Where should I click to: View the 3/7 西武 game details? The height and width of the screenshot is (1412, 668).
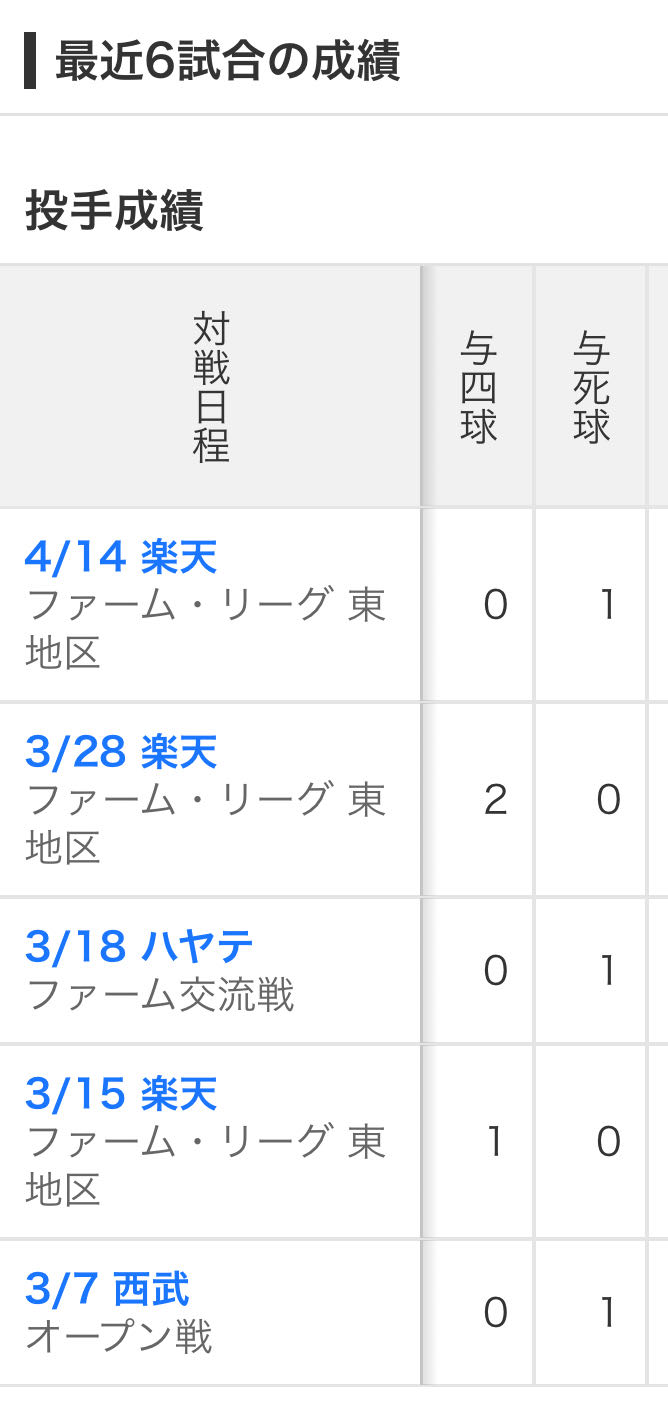tap(107, 1289)
